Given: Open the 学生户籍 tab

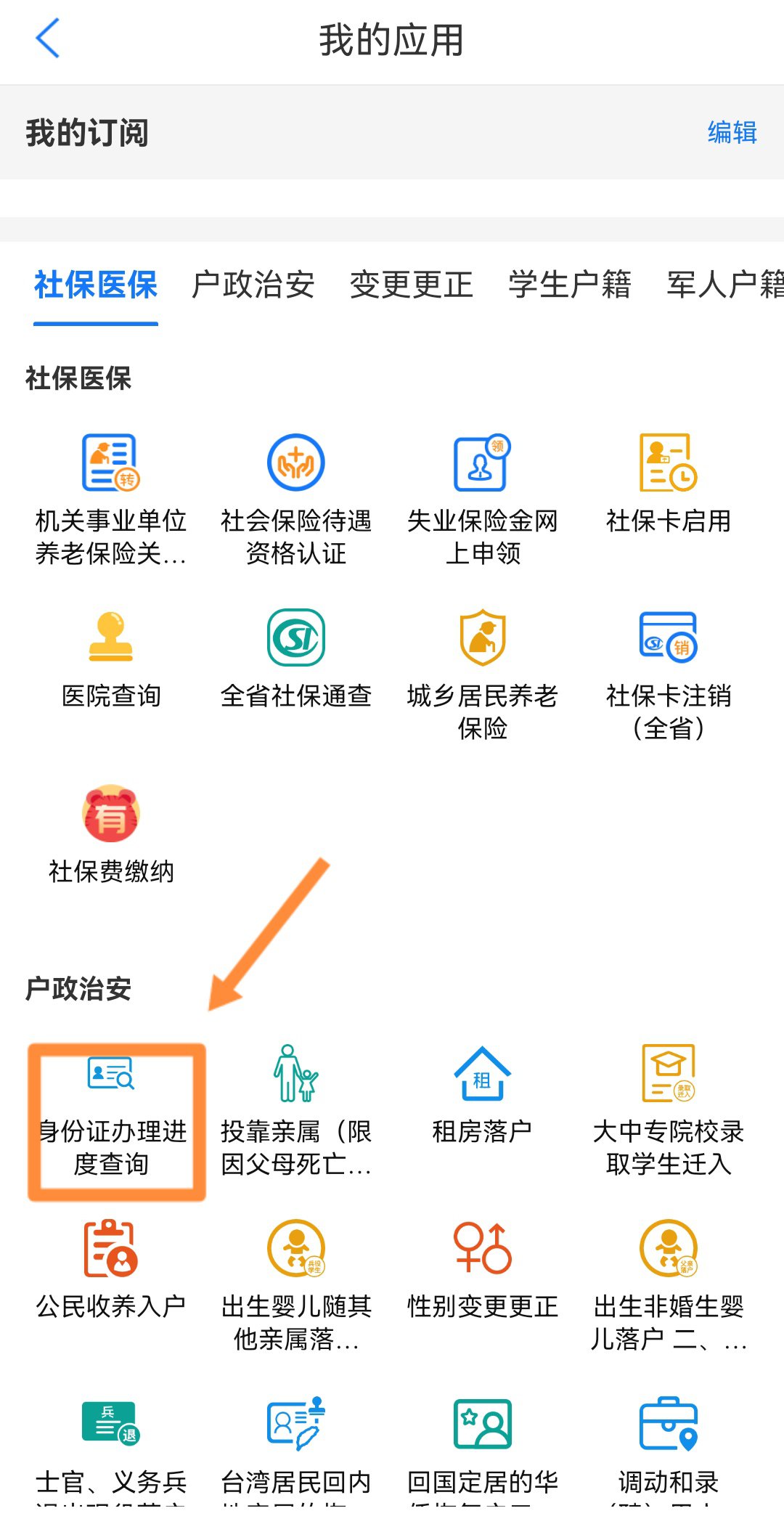Looking at the screenshot, I should point(569,285).
